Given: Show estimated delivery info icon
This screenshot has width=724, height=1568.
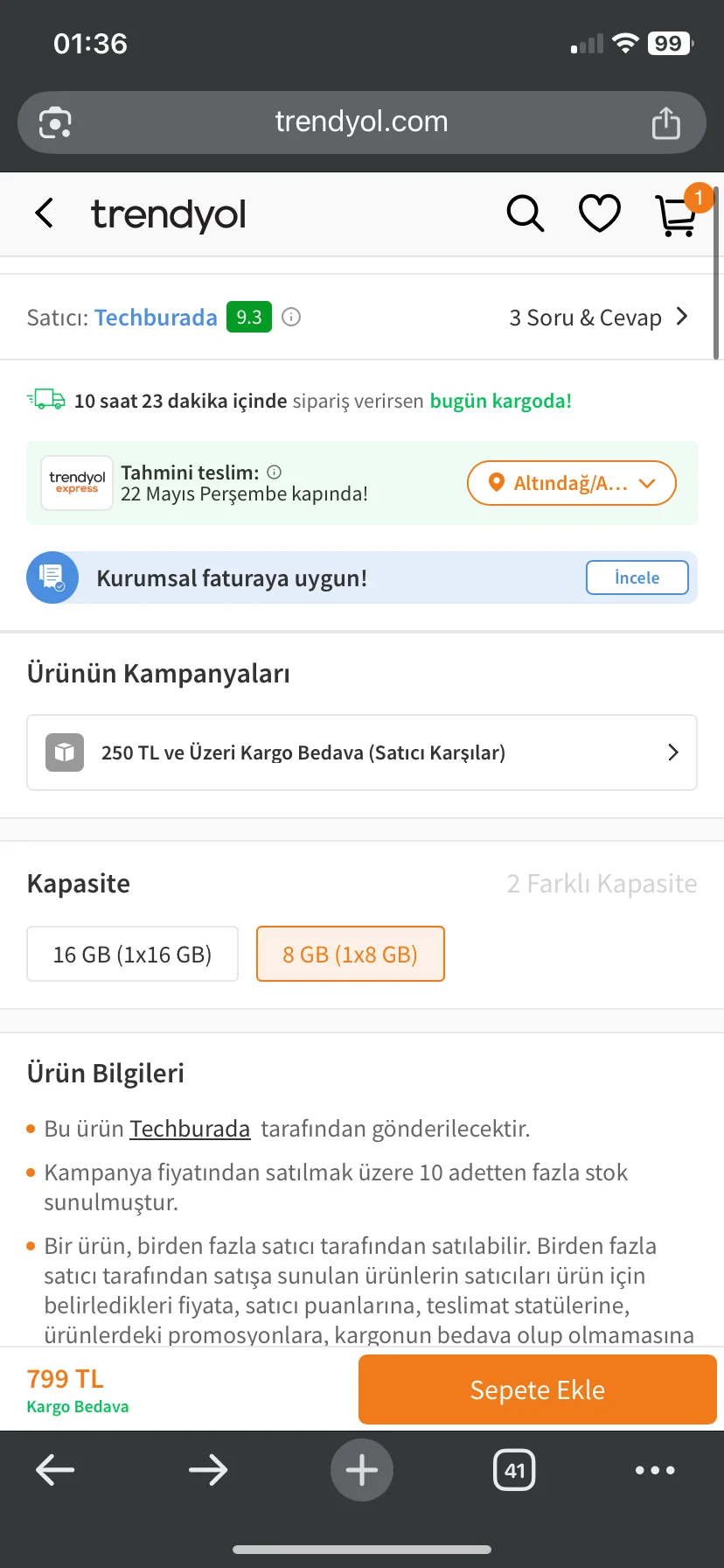Looking at the screenshot, I should tap(275, 472).
